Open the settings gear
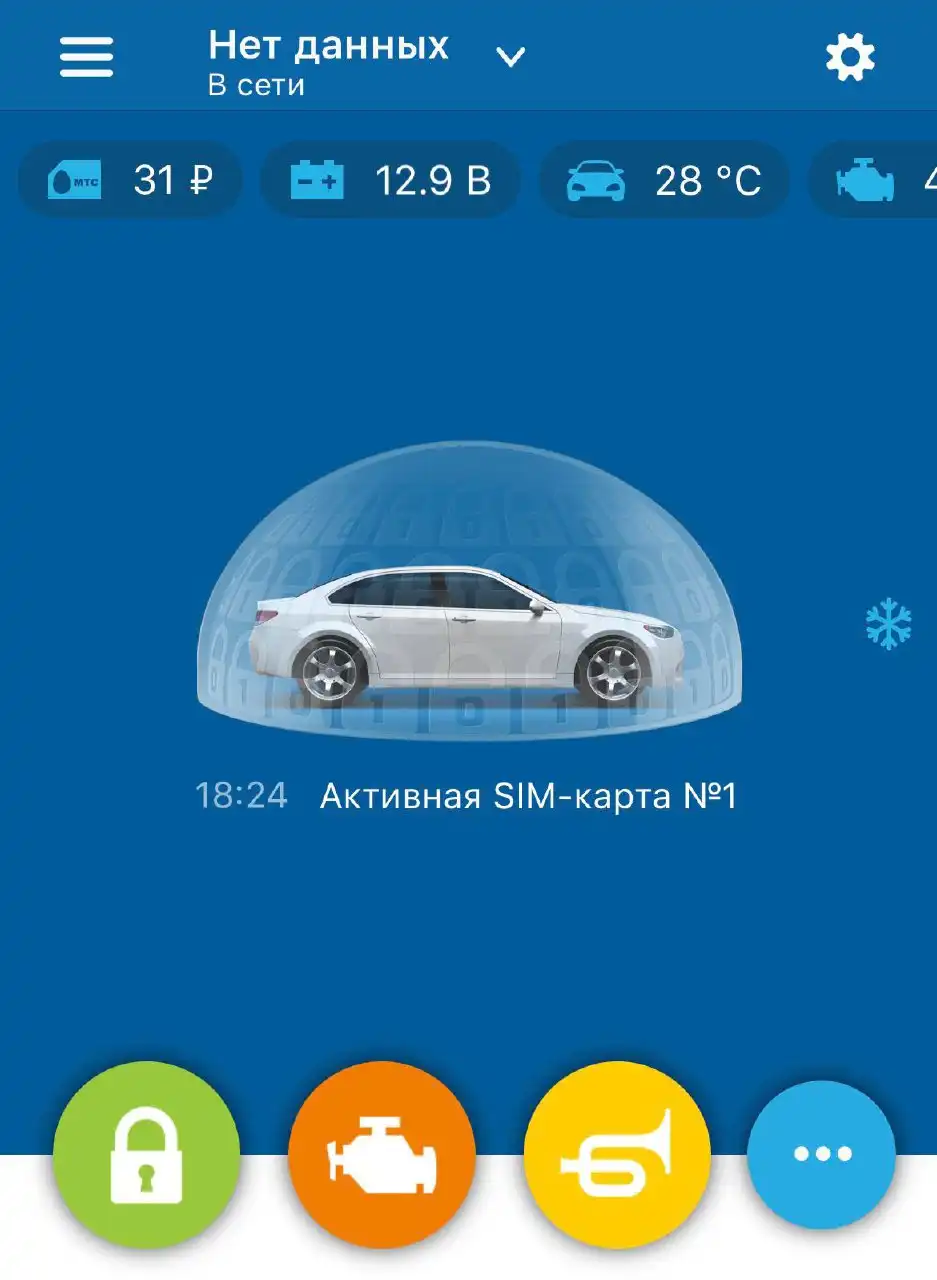This screenshot has width=937, height=1280. 851,57
